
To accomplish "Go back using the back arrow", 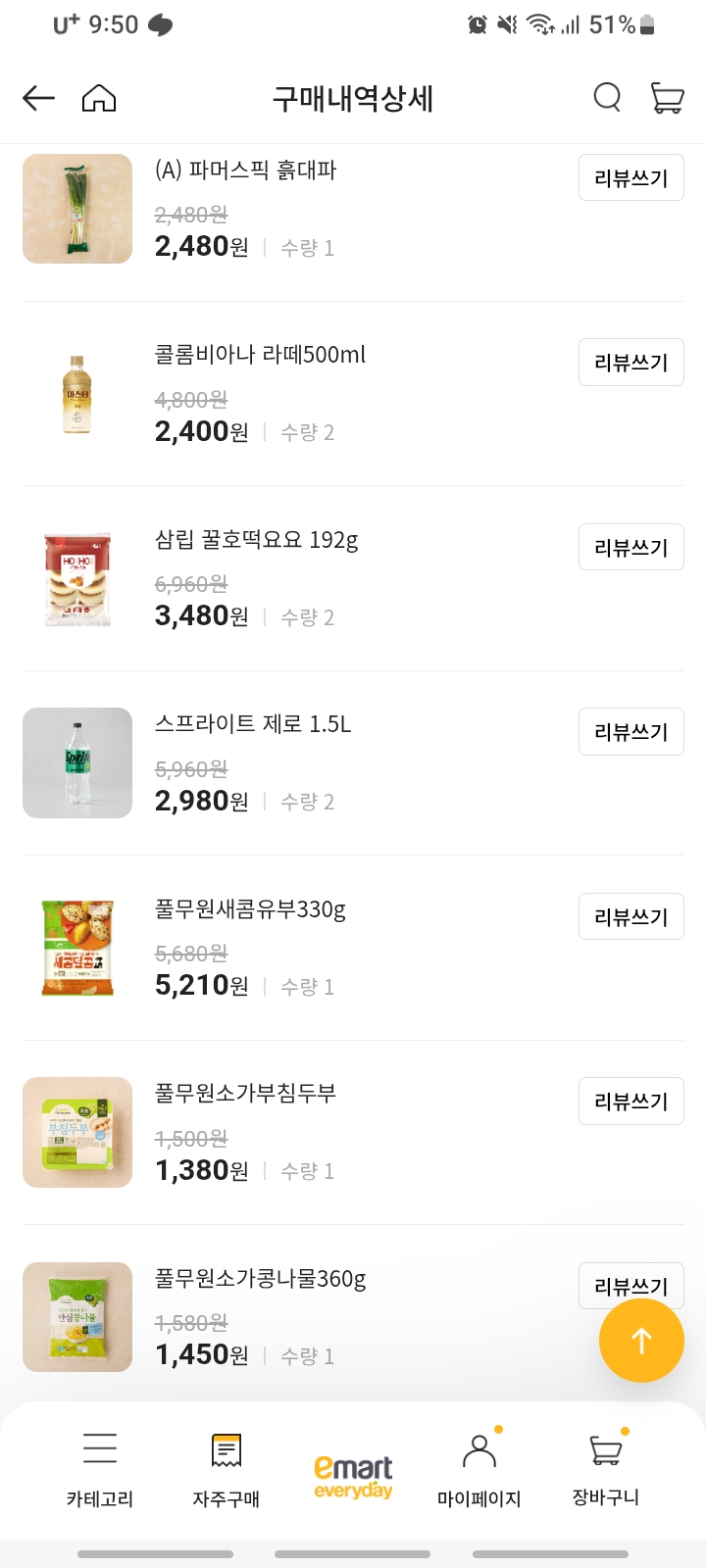I will coord(37,98).
